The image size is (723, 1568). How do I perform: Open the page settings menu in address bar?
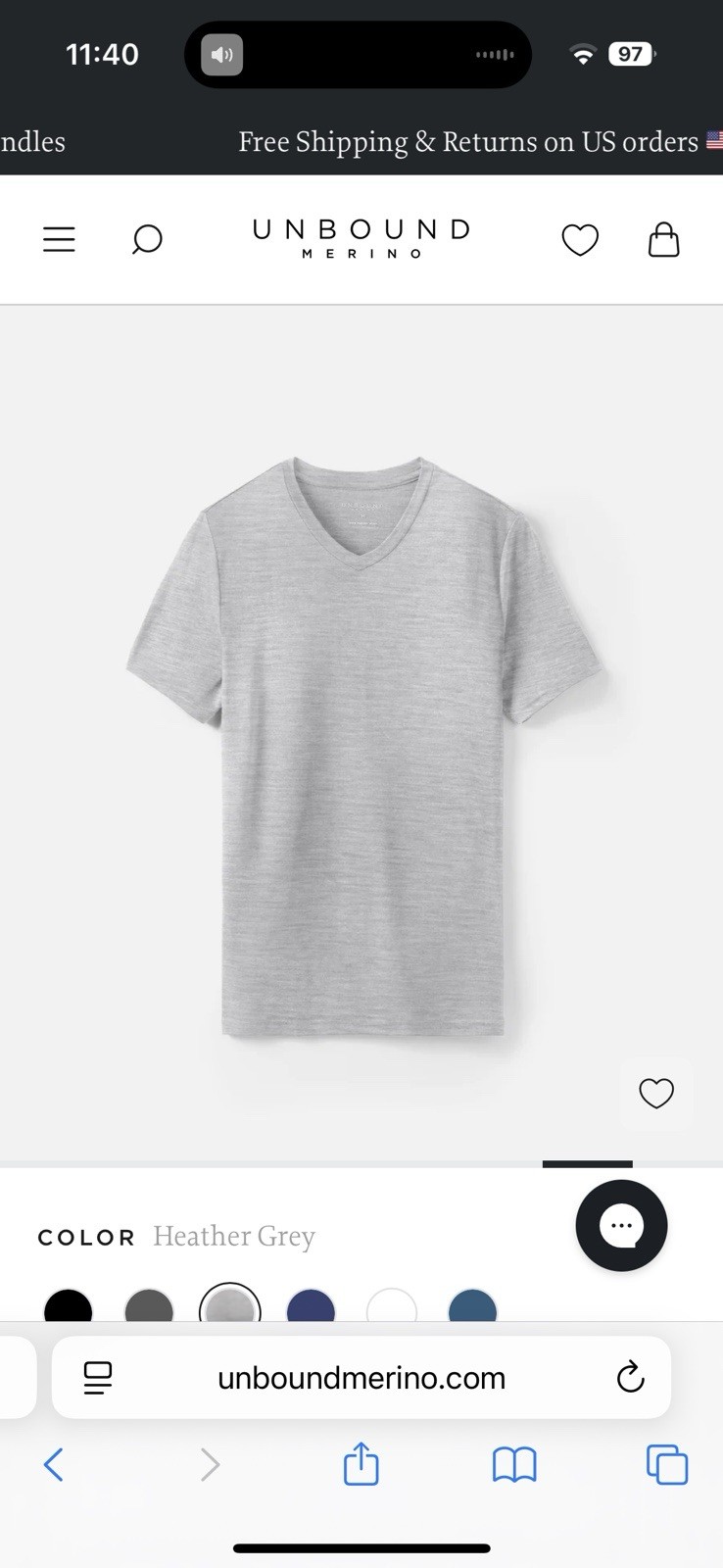[98, 1378]
